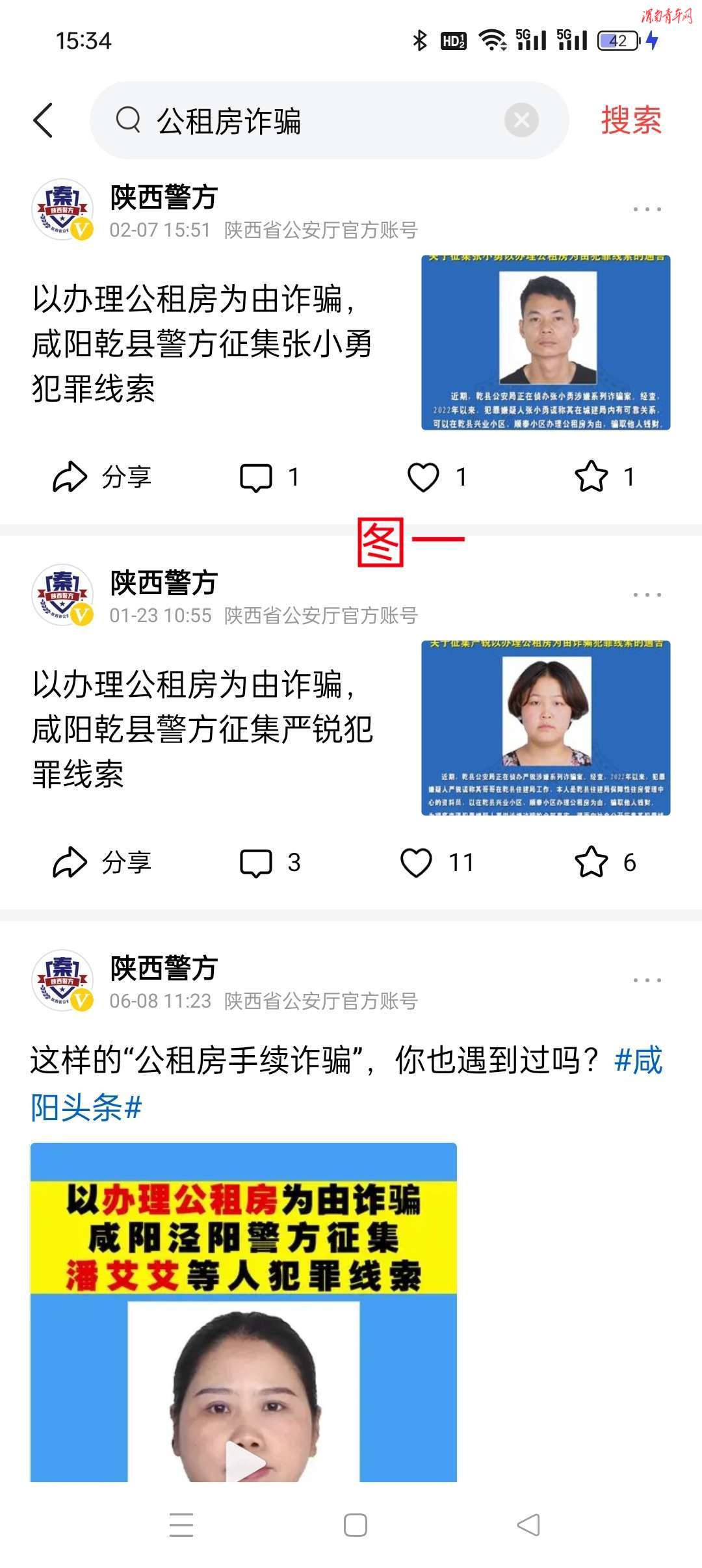Open the 张小勇 wanted notice image

[x=545, y=343]
